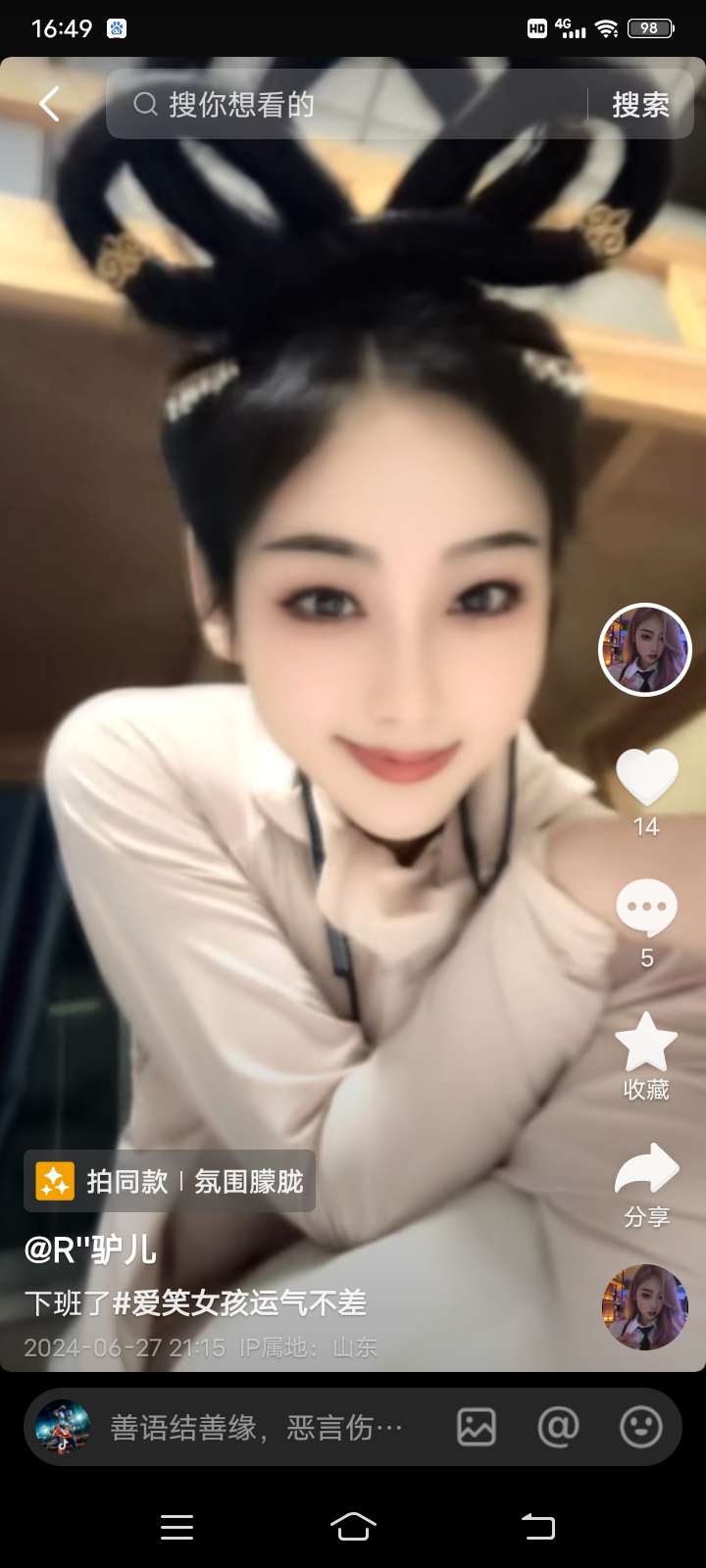Open the @R"驴儿 username link
Viewport: 706px width, 1568px height.
pos(90,1249)
